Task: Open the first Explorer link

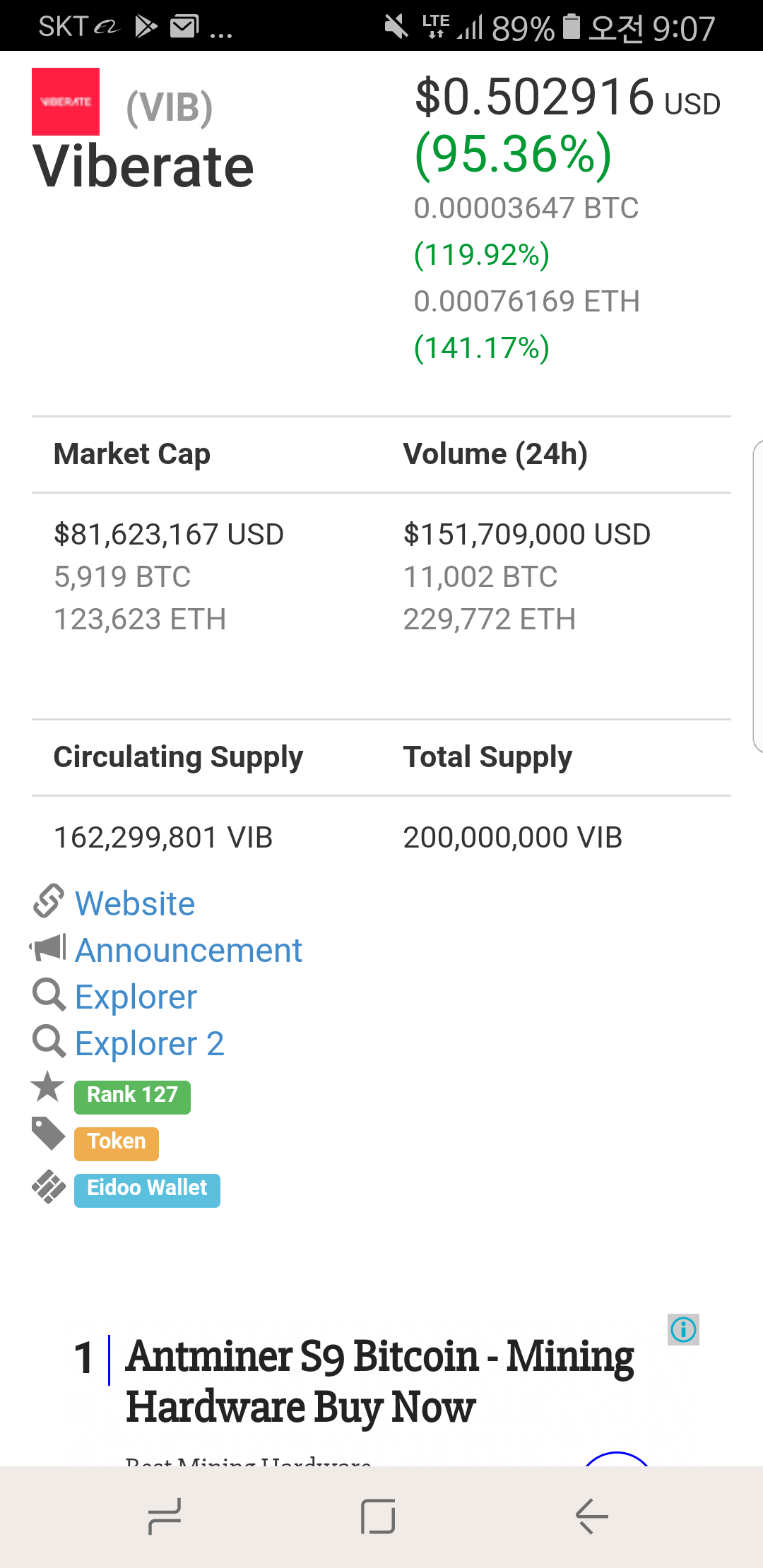Action: click(x=136, y=997)
